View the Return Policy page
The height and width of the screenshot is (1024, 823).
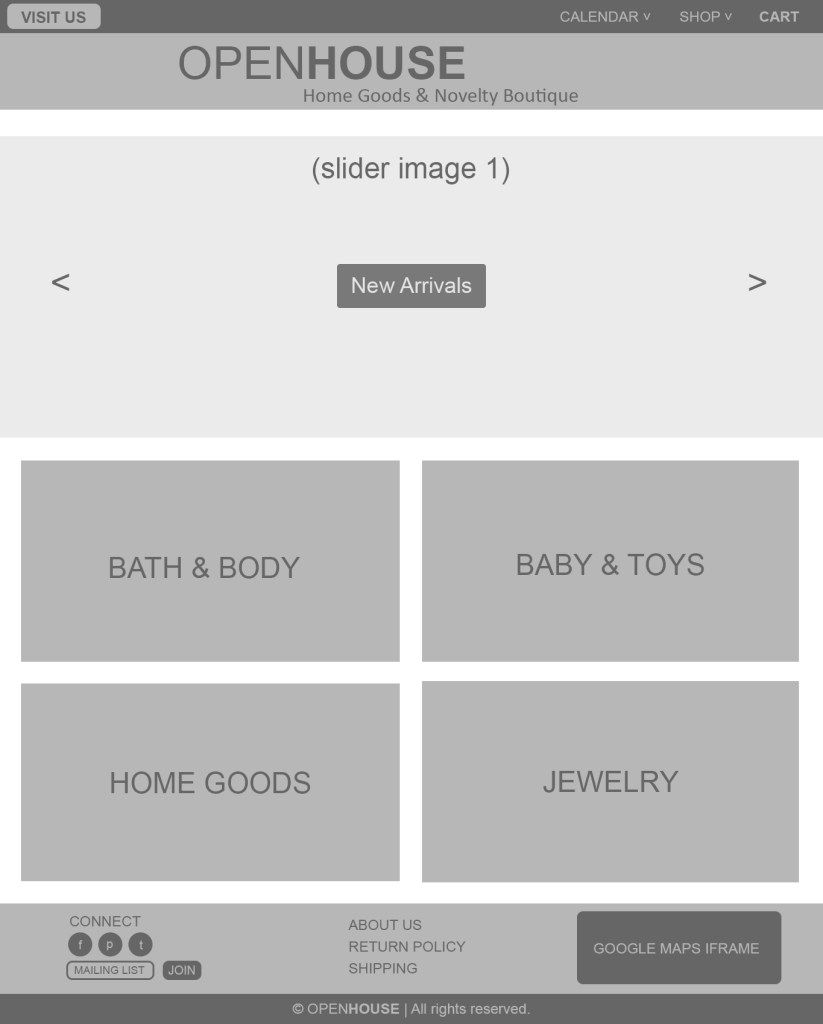pos(407,946)
